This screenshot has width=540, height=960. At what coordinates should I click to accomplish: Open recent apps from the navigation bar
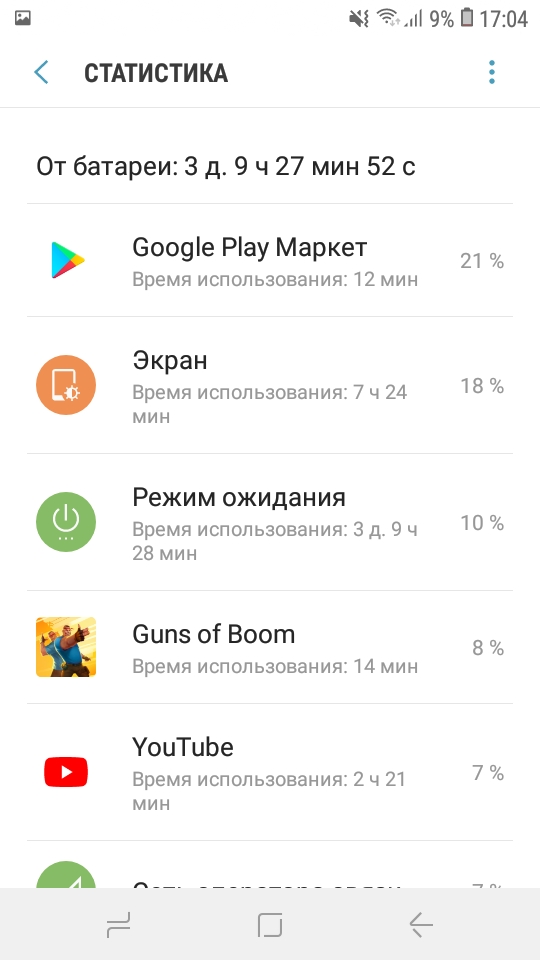coord(119,924)
